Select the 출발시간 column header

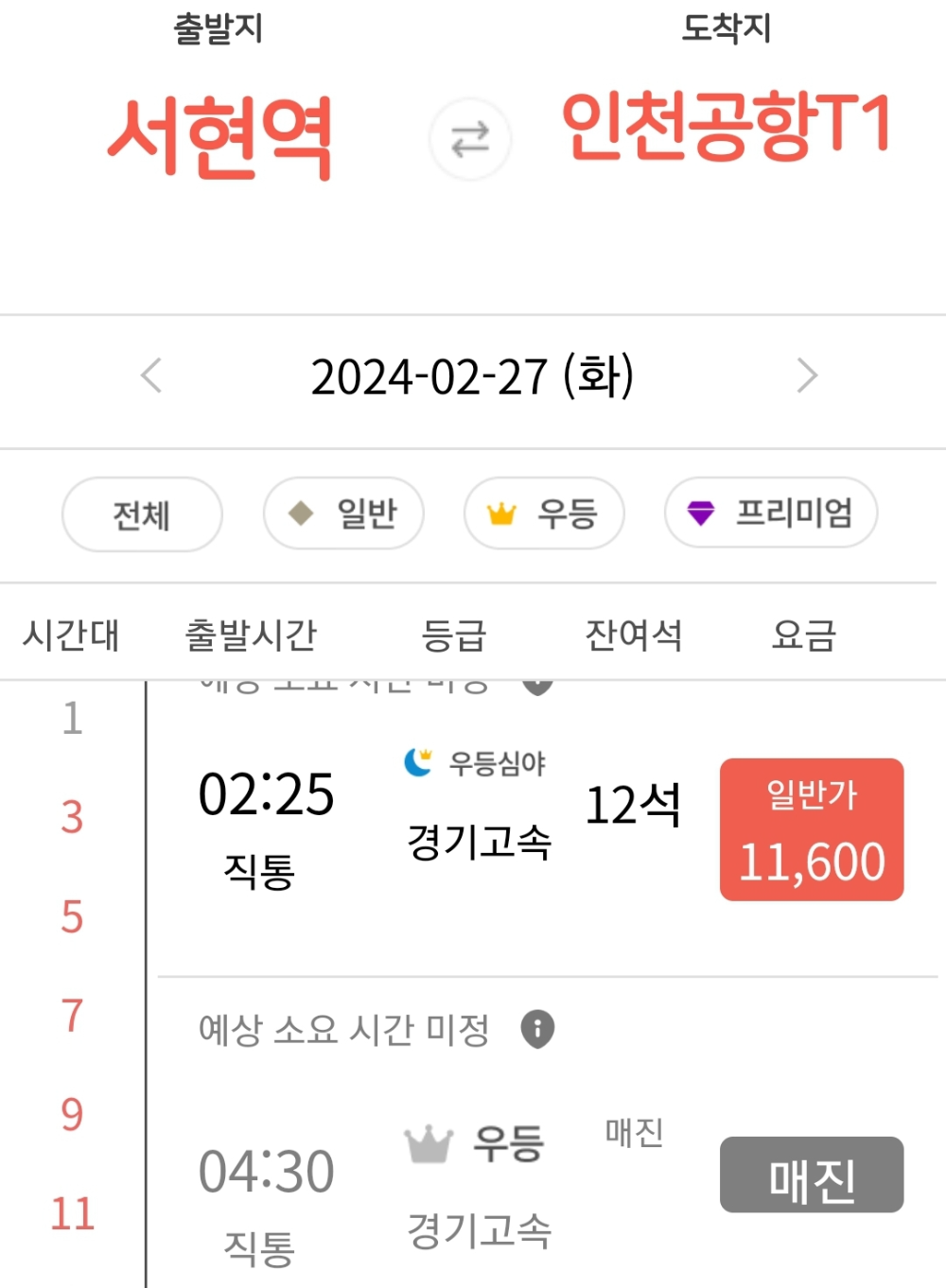[252, 637]
